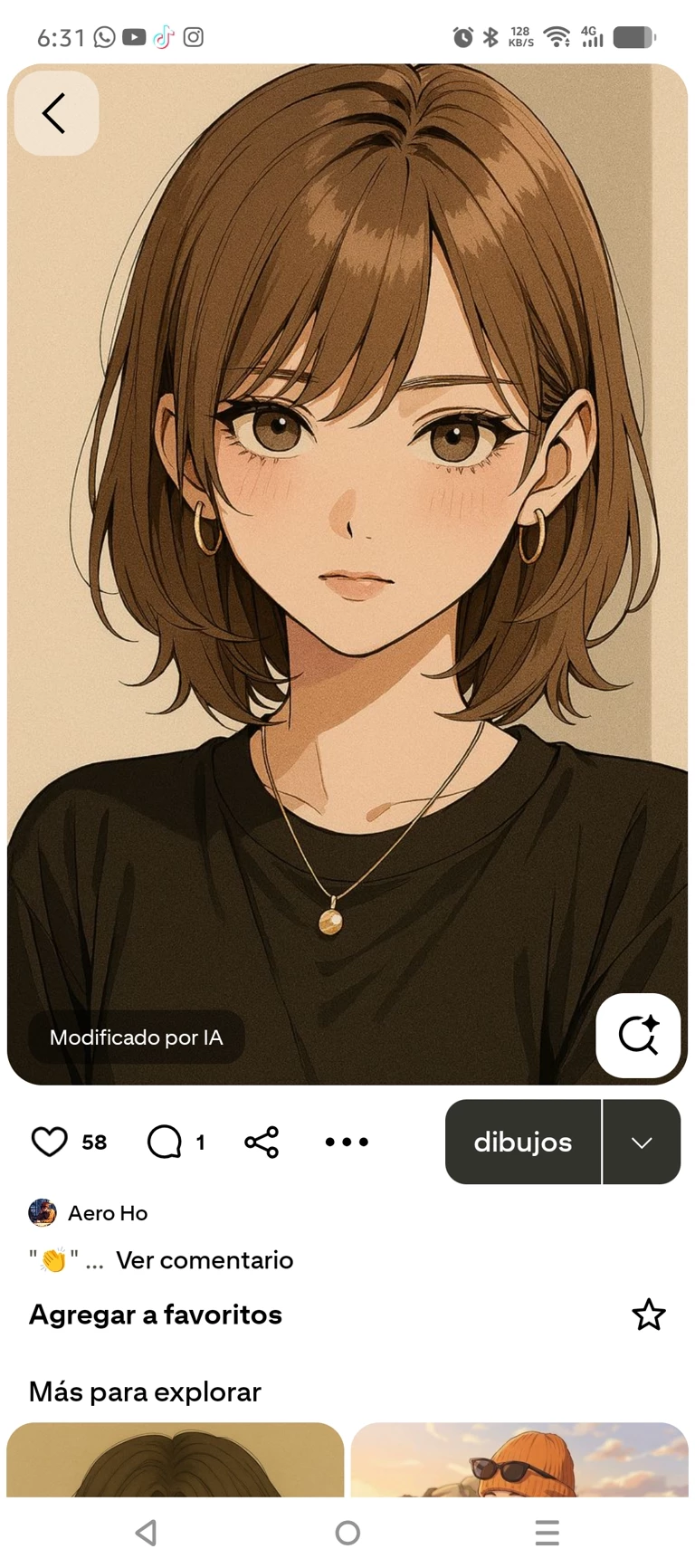Add to favorites with the star icon
The image size is (695, 1568).
[x=648, y=1315]
